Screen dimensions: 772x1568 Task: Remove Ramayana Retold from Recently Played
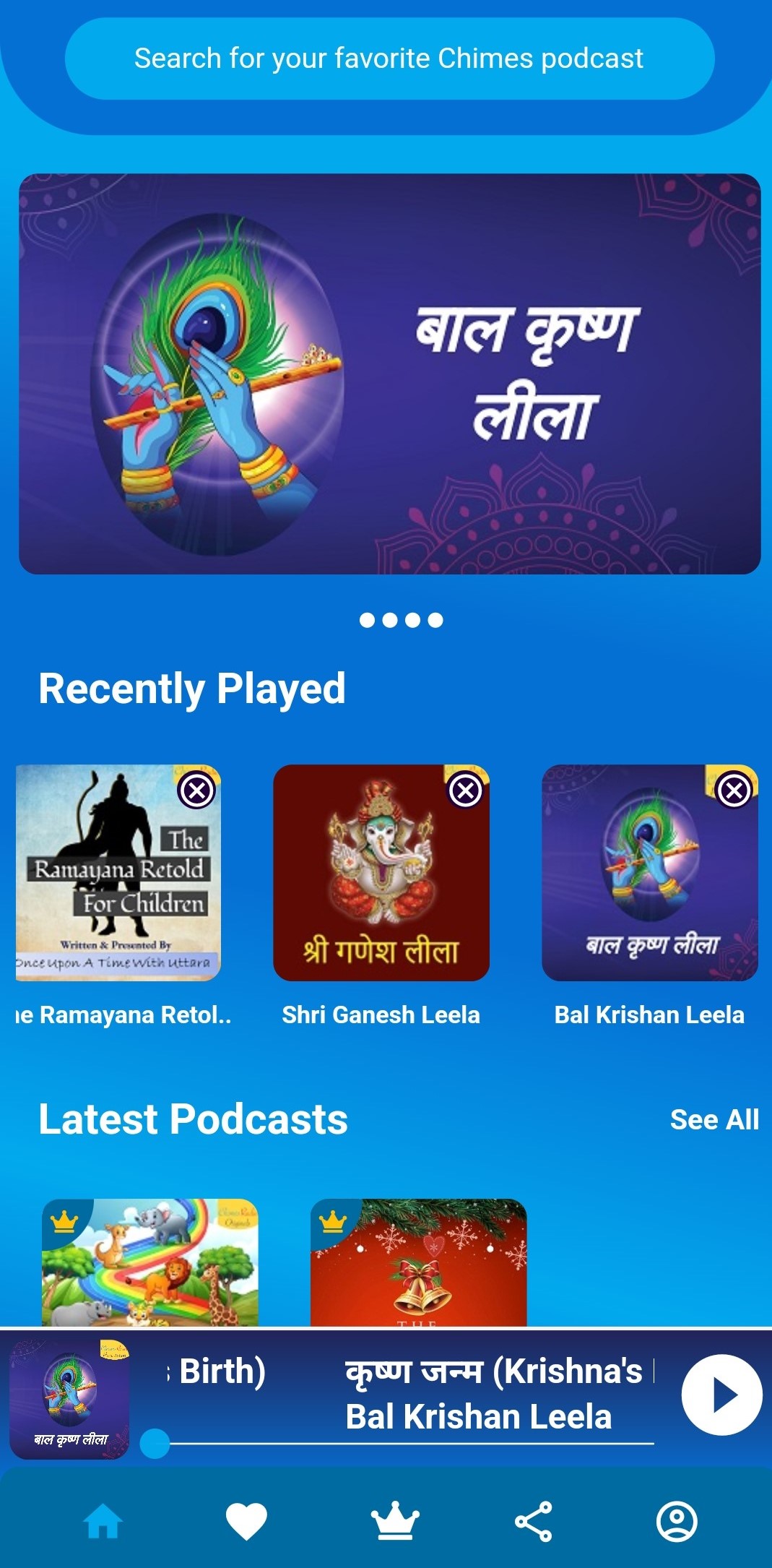tap(196, 793)
